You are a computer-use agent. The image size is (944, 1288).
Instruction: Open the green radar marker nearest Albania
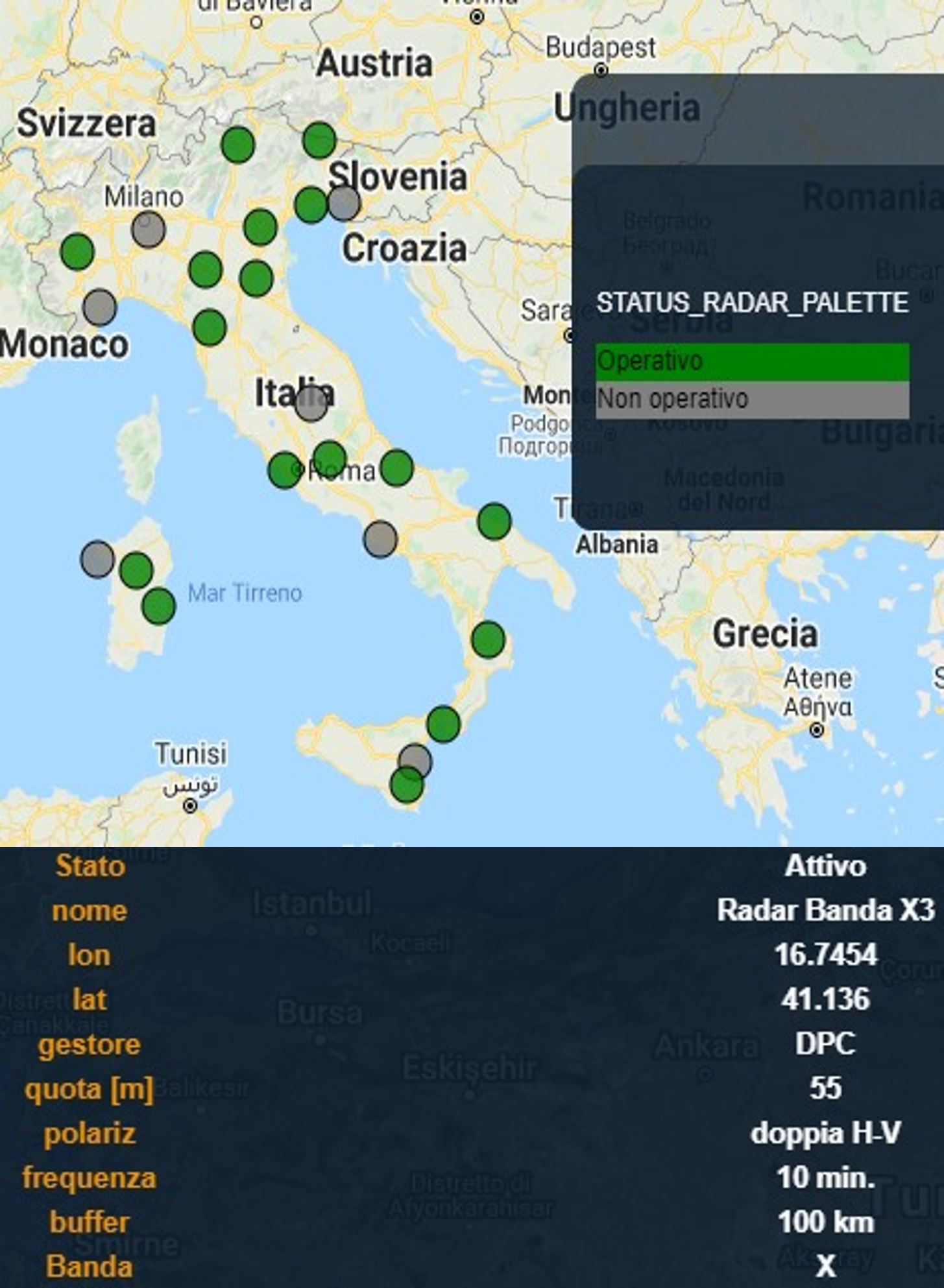pos(494,521)
